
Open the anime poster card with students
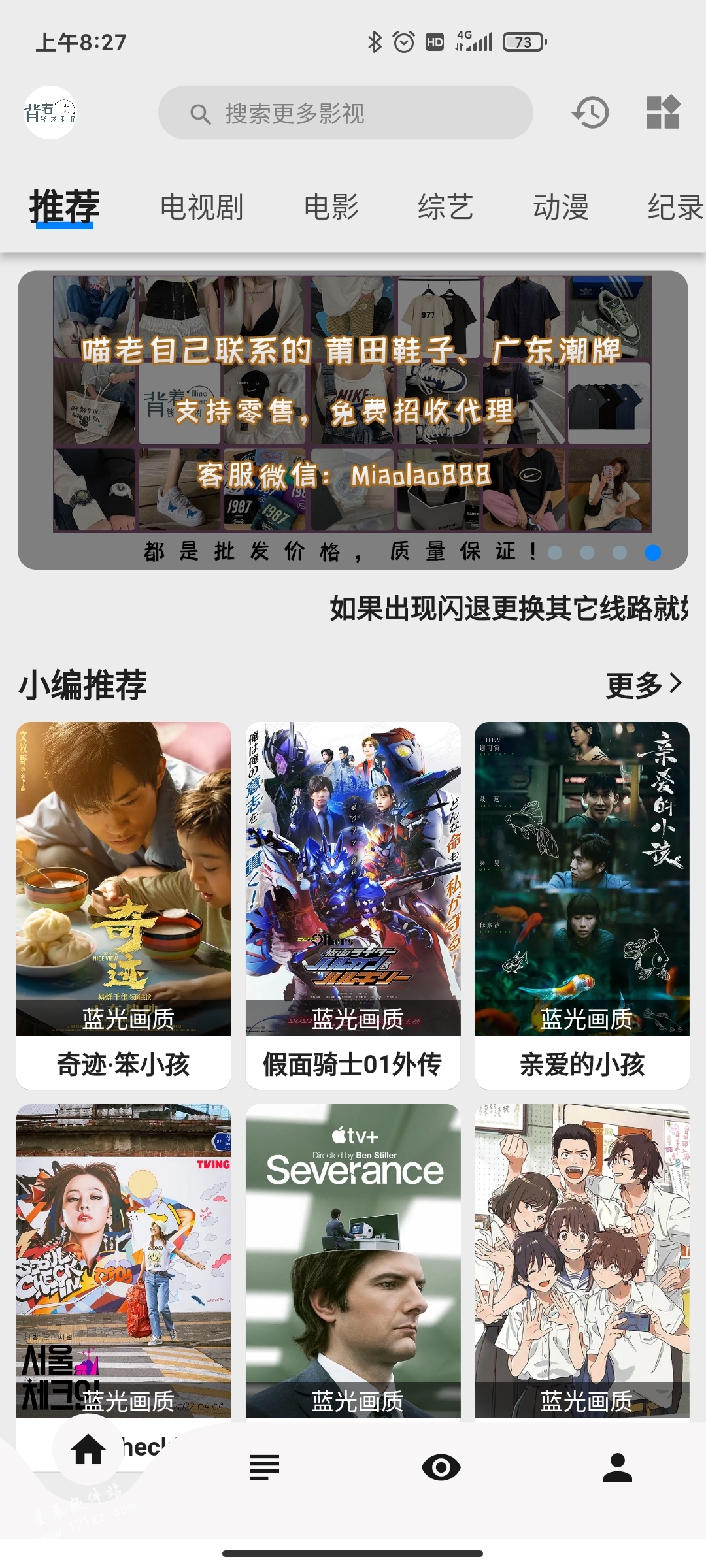pyautogui.click(x=582, y=1261)
